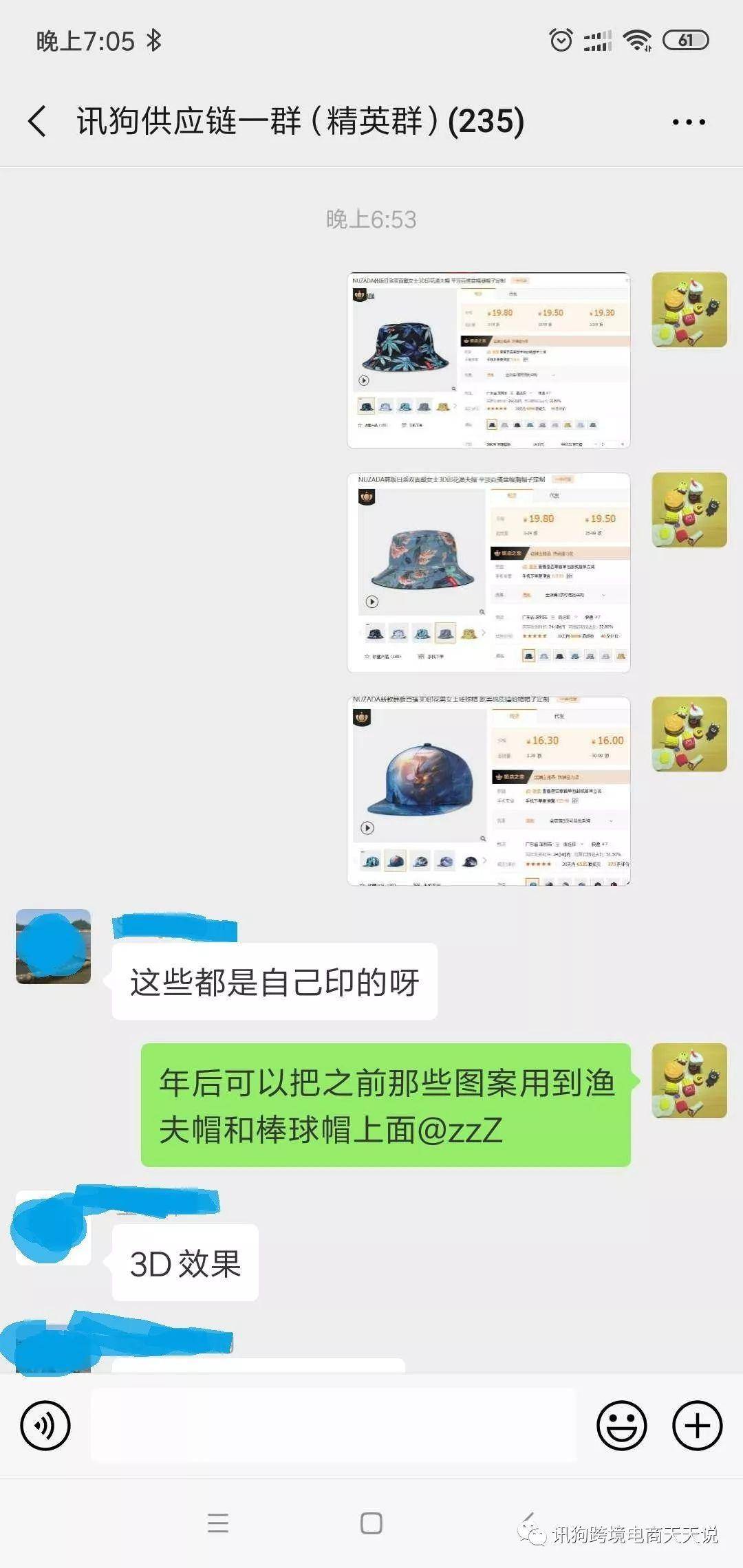Open the emoji picker
Viewport: 743px width, 1568px height.
pos(621,1426)
